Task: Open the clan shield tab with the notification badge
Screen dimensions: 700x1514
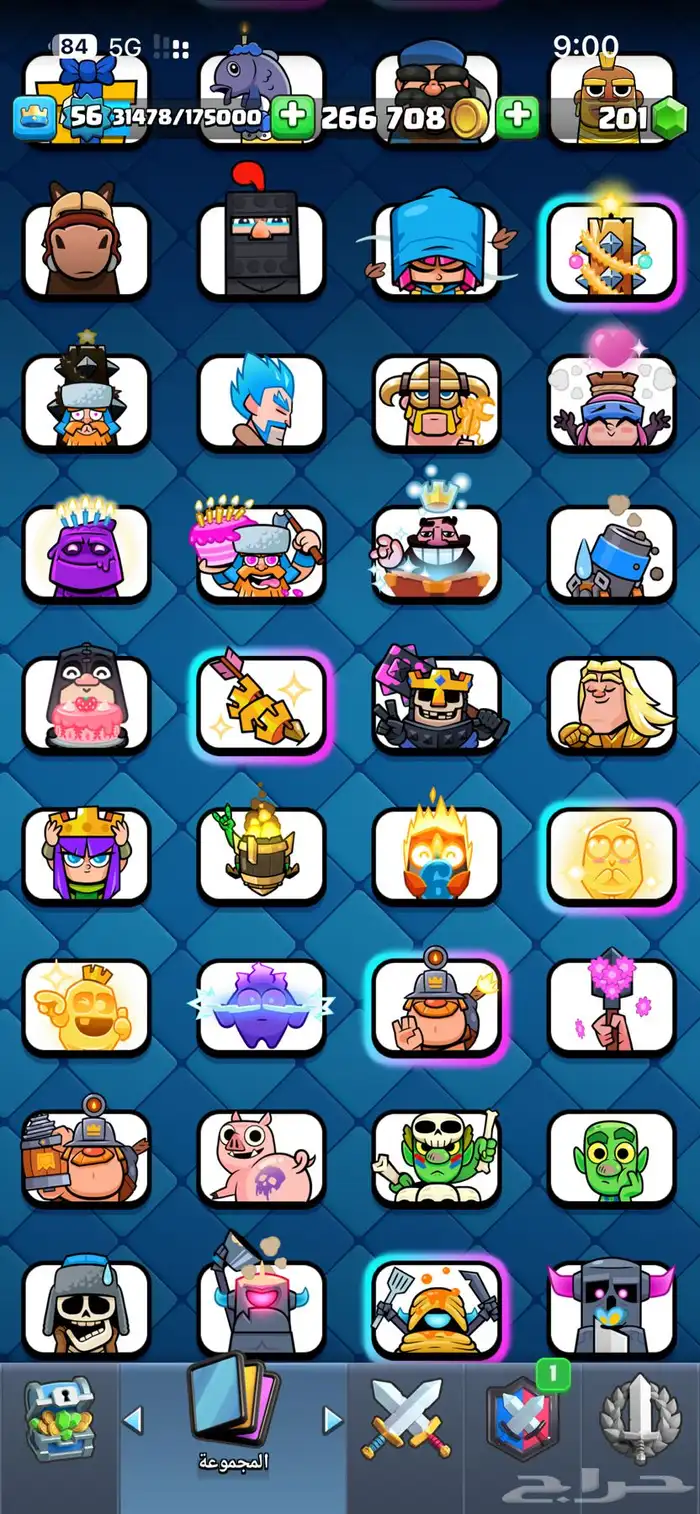Action: point(521,1418)
